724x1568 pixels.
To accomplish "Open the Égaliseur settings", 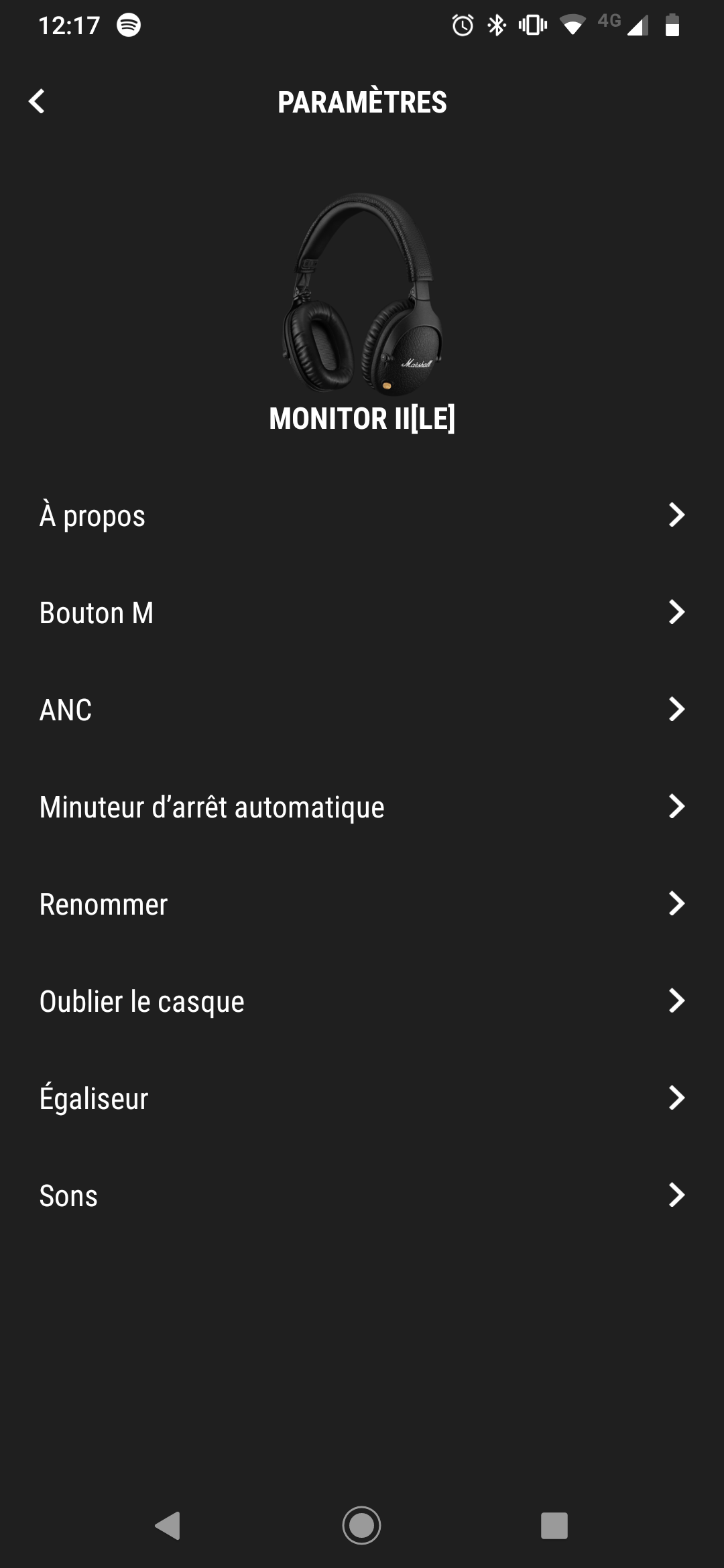I will tap(362, 1098).
